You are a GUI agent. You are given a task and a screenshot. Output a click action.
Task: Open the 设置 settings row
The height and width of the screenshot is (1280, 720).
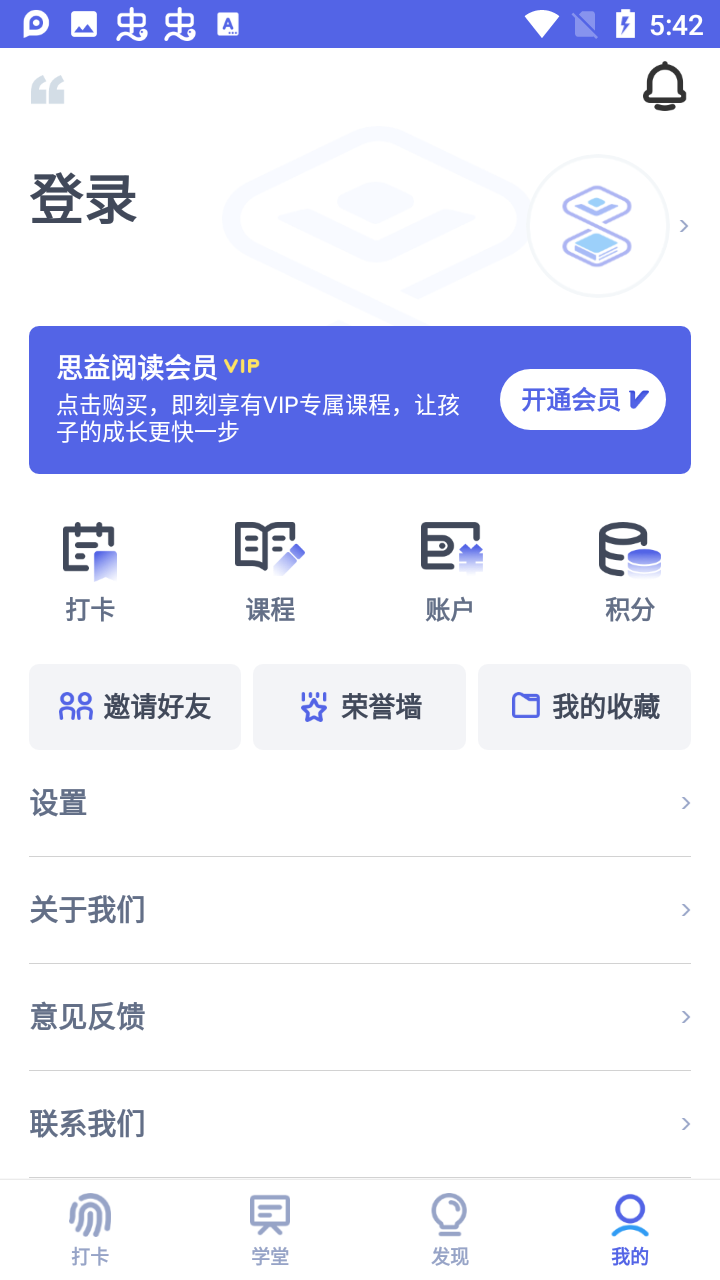(360, 803)
